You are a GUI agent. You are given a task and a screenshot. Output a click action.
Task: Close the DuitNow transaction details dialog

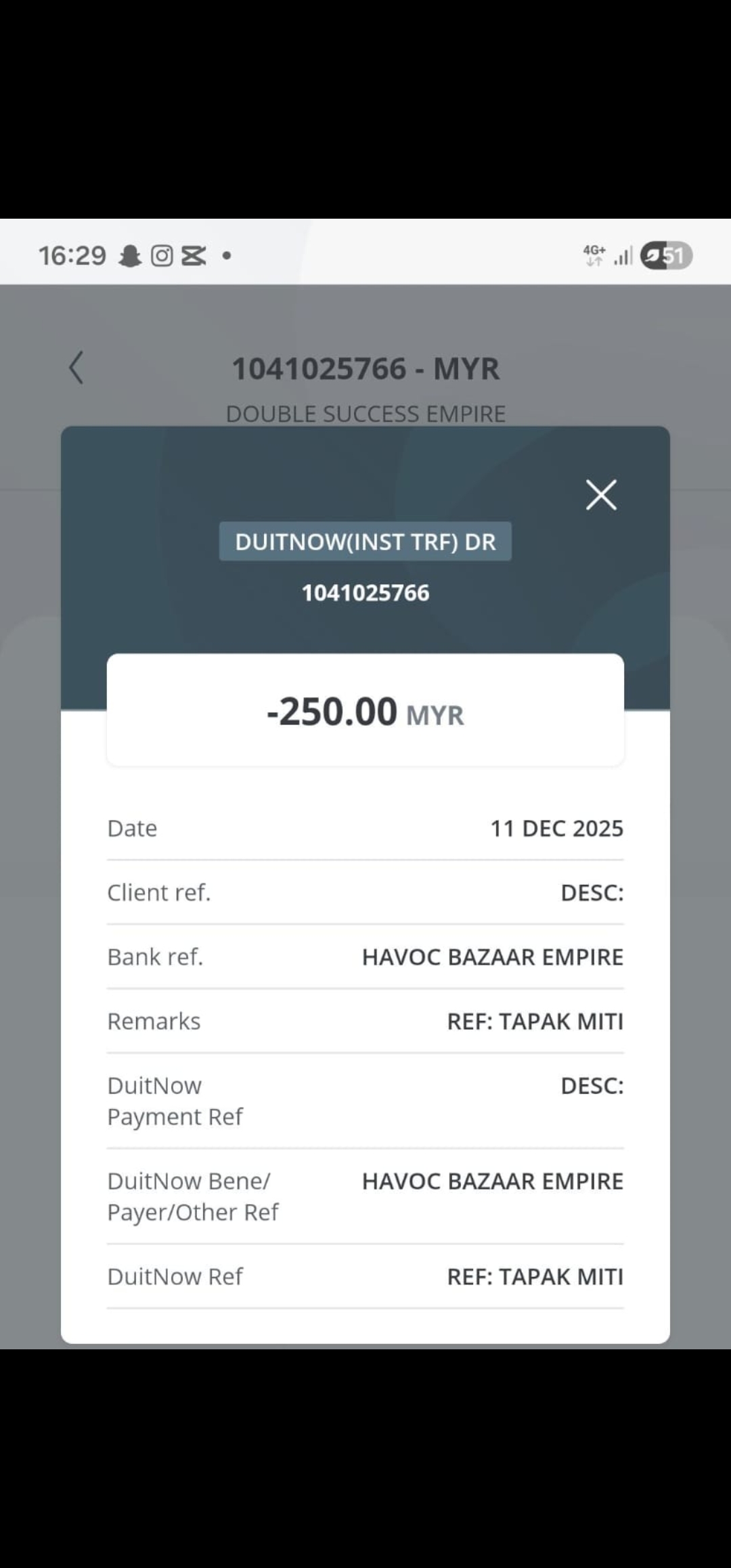point(601,495)
